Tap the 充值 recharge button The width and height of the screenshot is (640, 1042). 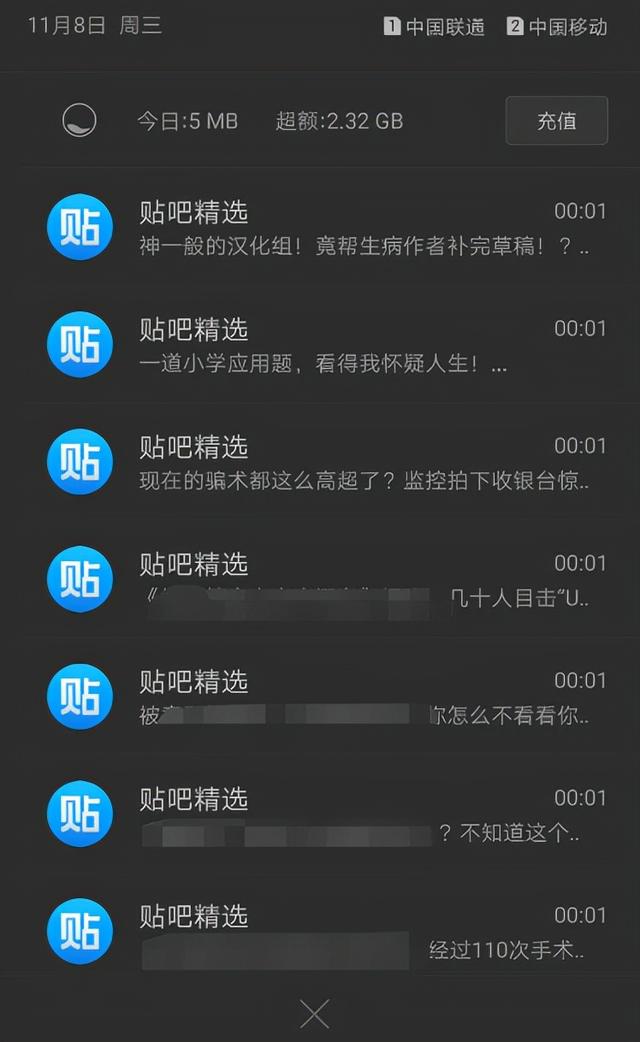click(x=556, y=120)
